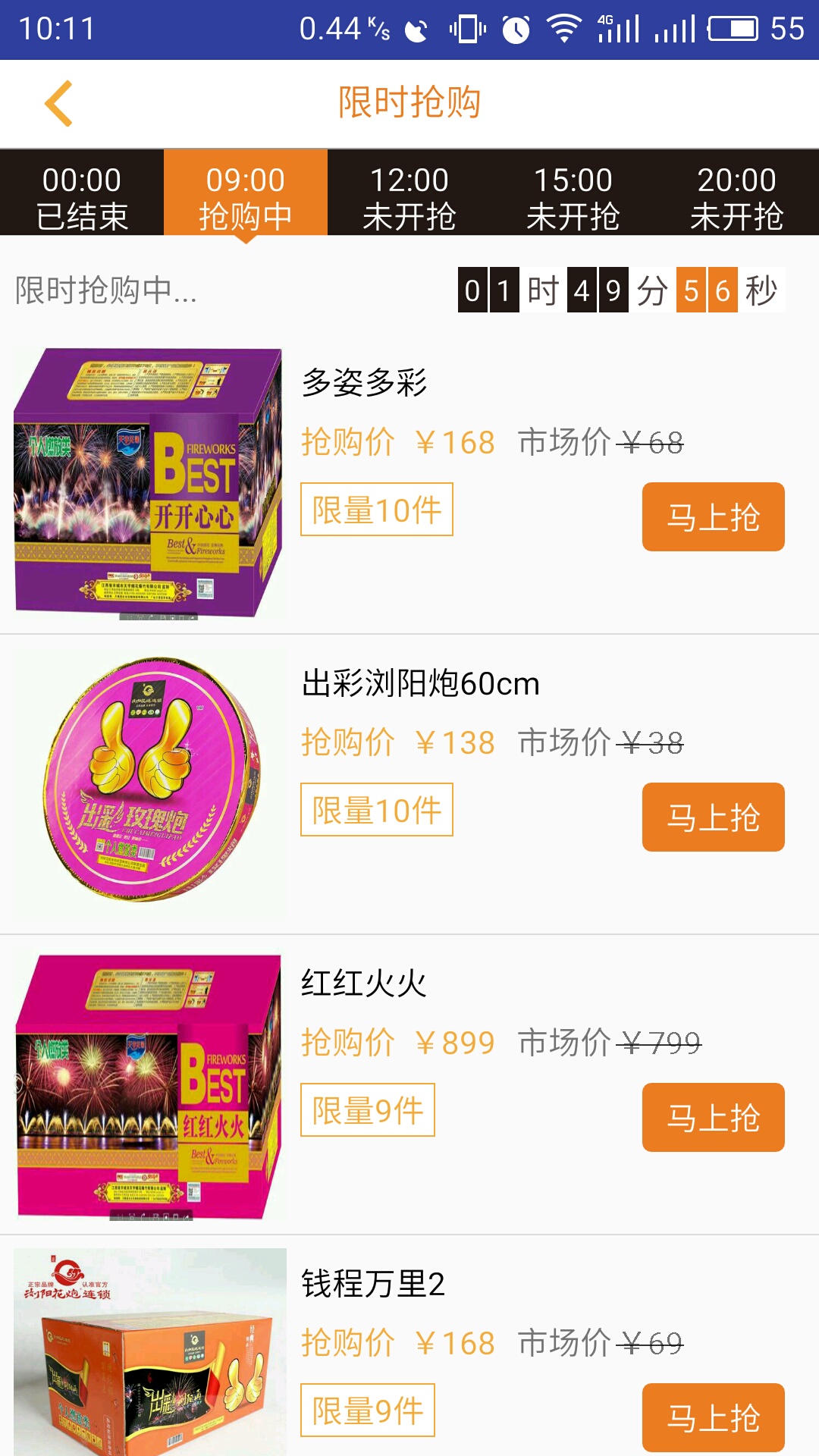Buy 红红火火 now via 马上抢
This screenshot has width=819, height=1456.
713,1118
